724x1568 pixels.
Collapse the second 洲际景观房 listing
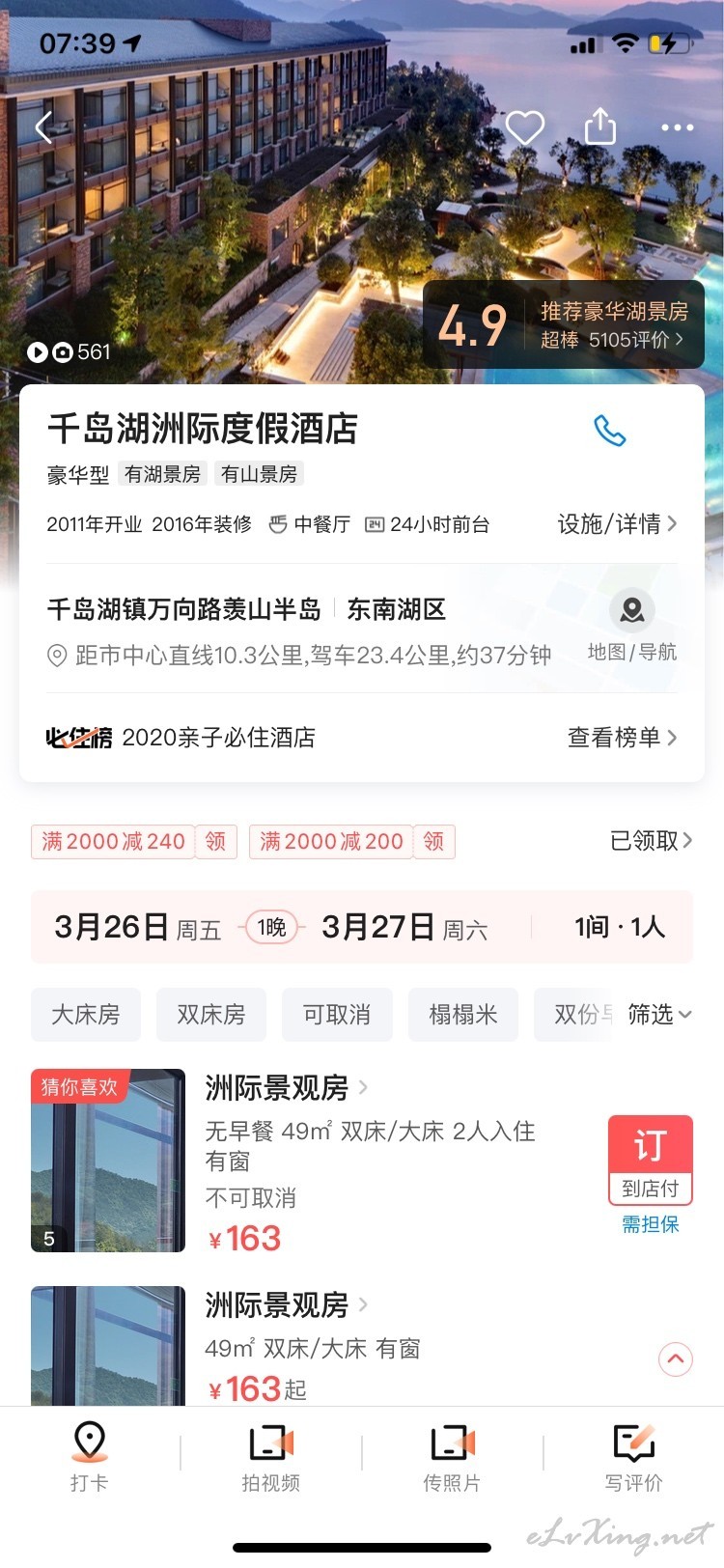[x=676, y=1359]
